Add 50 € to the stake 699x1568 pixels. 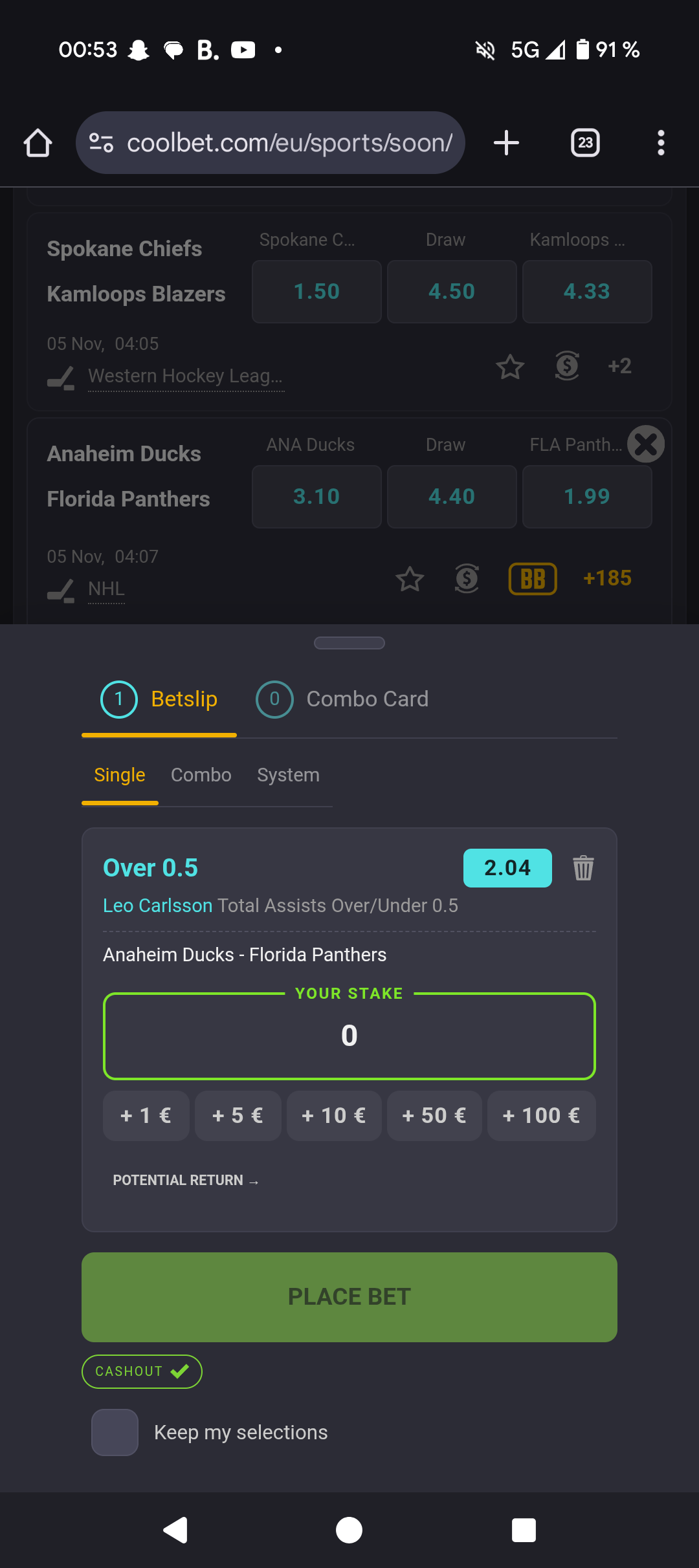434,1116
